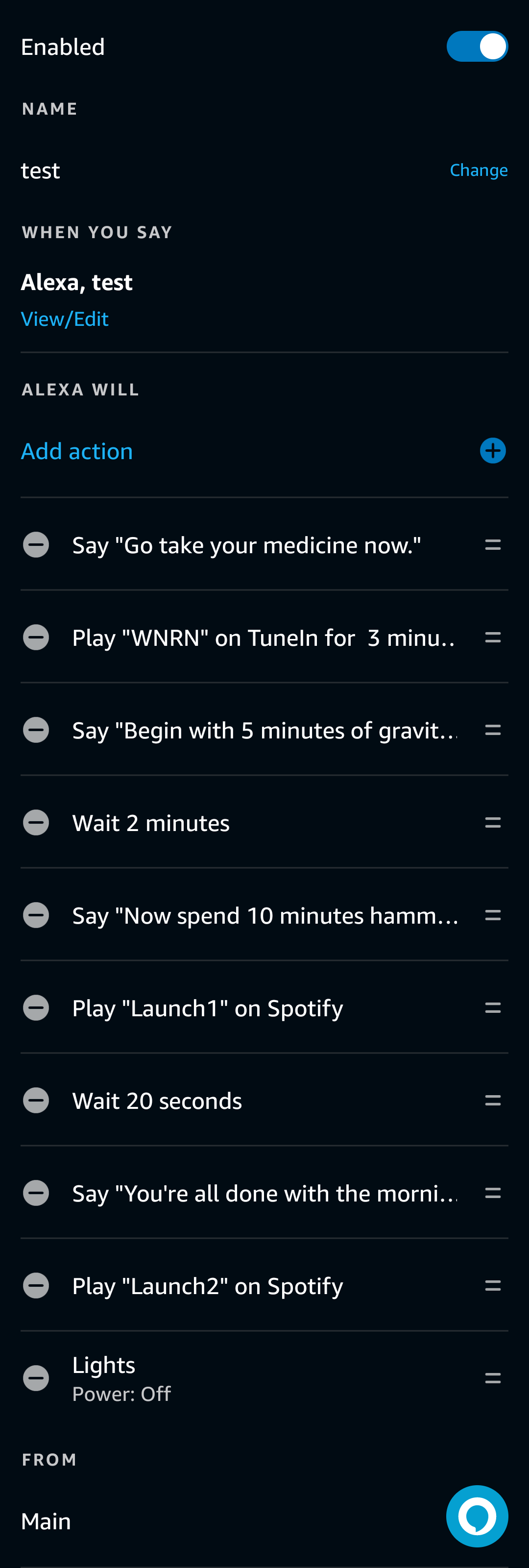This screenshot has width=529, height=1568.
Task: Open the Wait 2 minutes action
Action: coord(151,823)
